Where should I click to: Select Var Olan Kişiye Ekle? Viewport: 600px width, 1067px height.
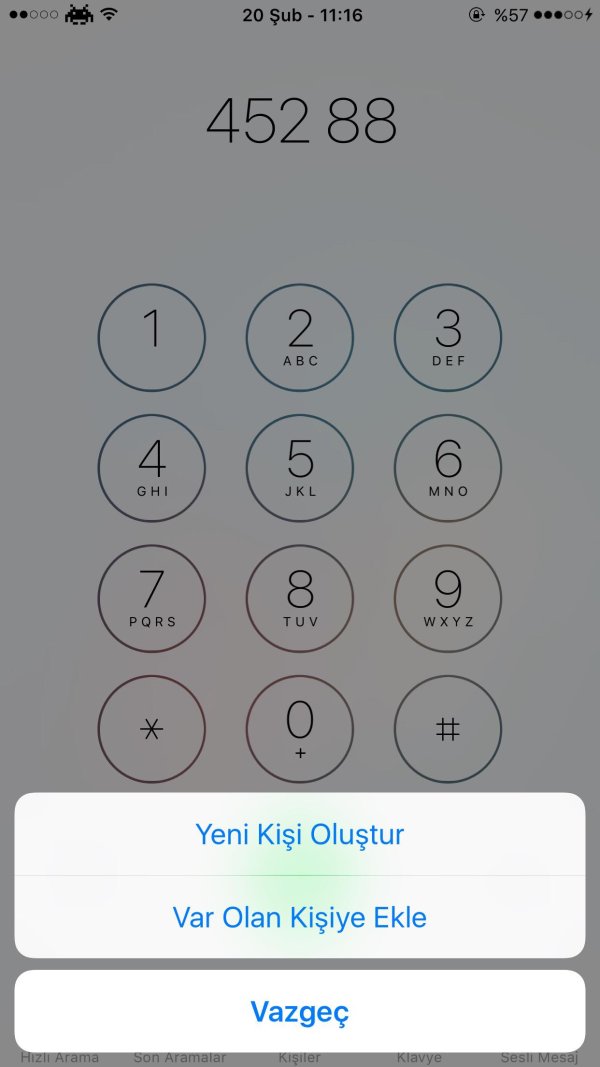pyautogui.click(x=300, y=916)
